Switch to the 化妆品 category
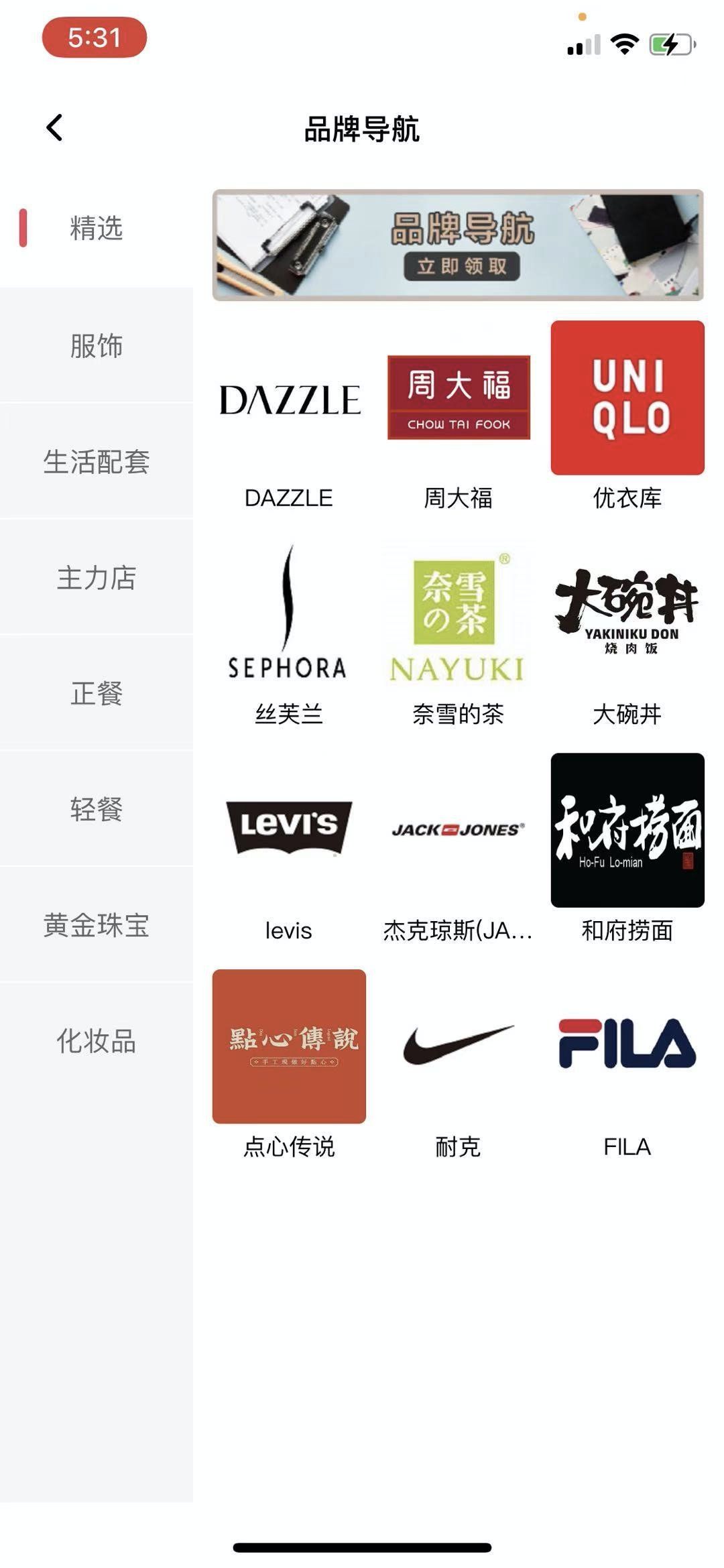This screenshot has height=1568, width=724. click(x=97, y=1041)
